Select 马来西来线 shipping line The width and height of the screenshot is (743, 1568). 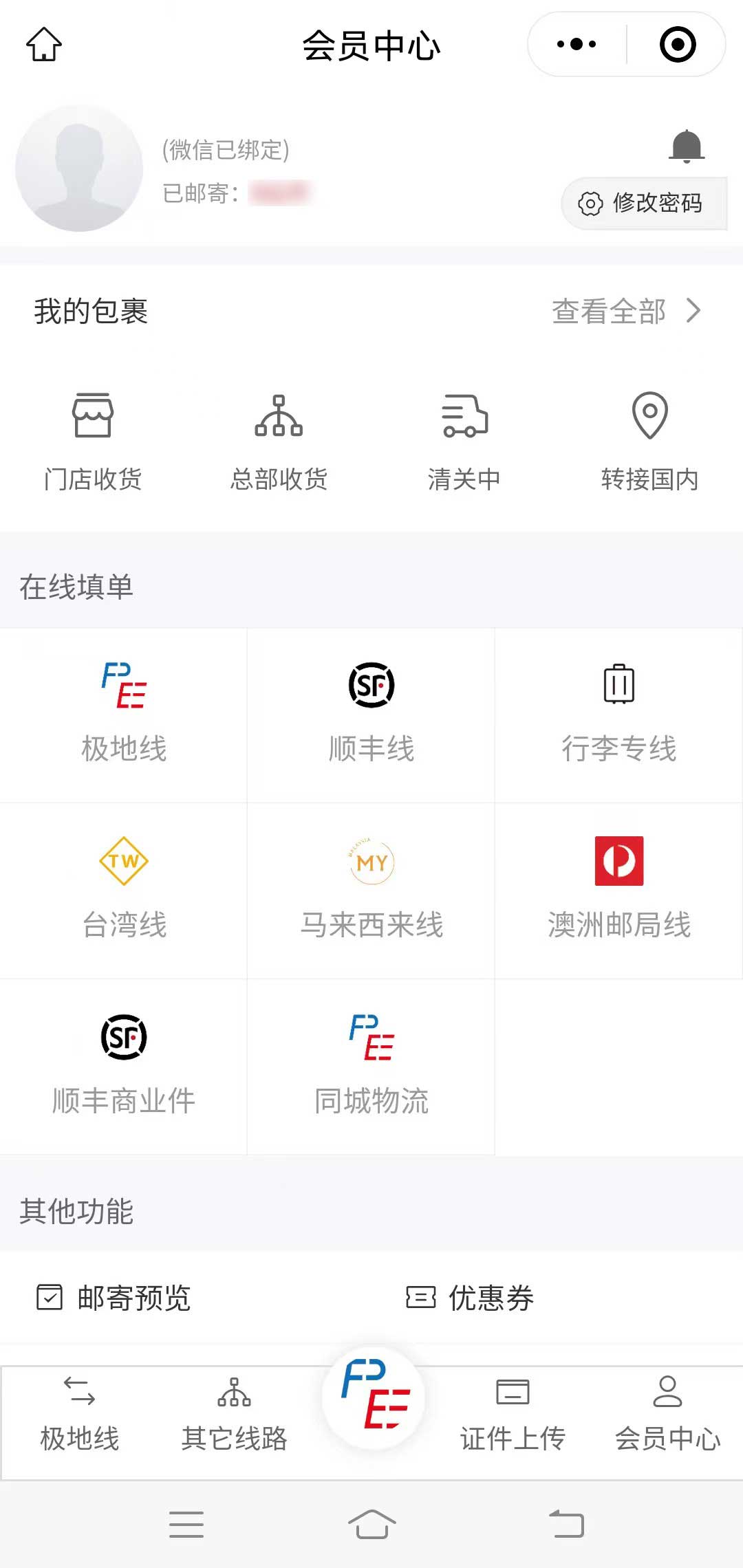[371, 891]
